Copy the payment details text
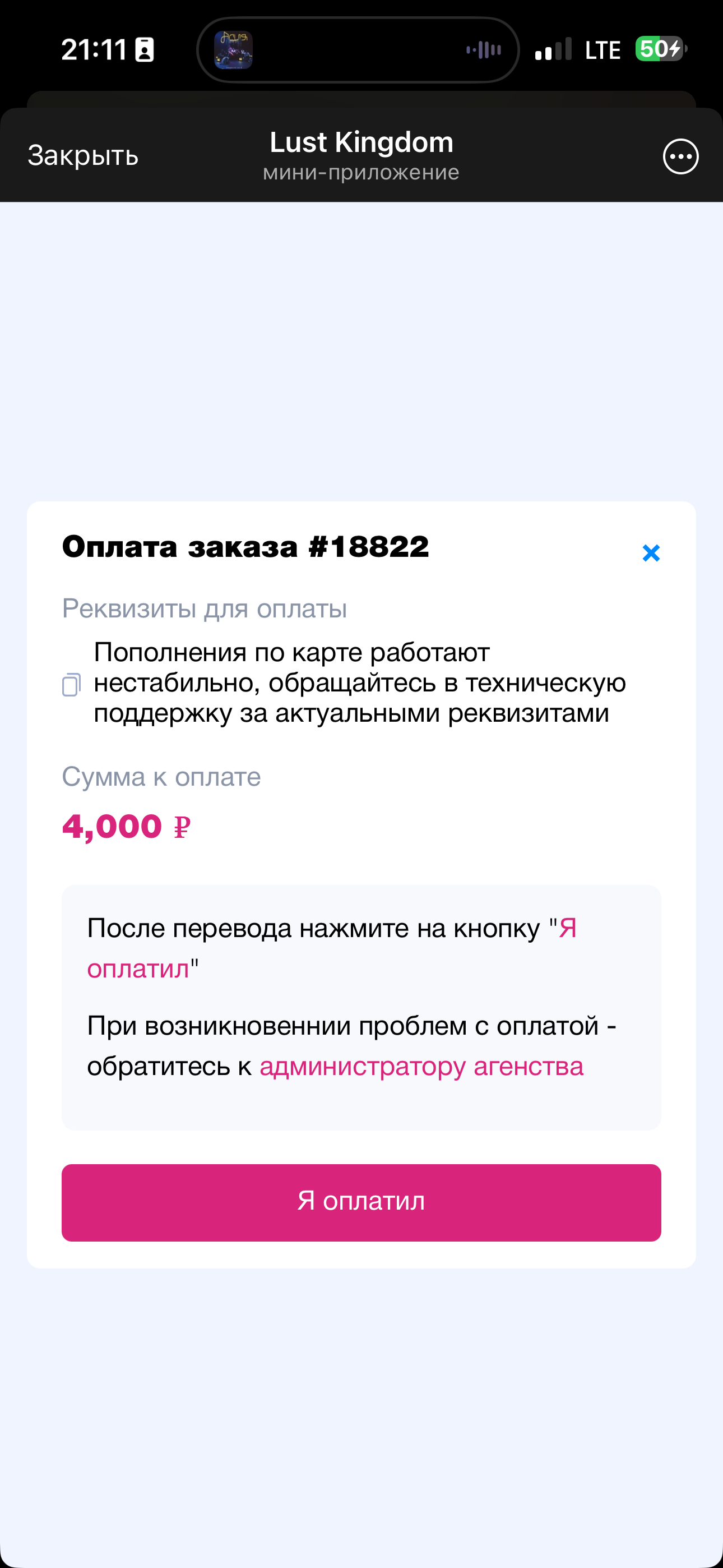The image size is (723, 1568). [x=71, y=684]
